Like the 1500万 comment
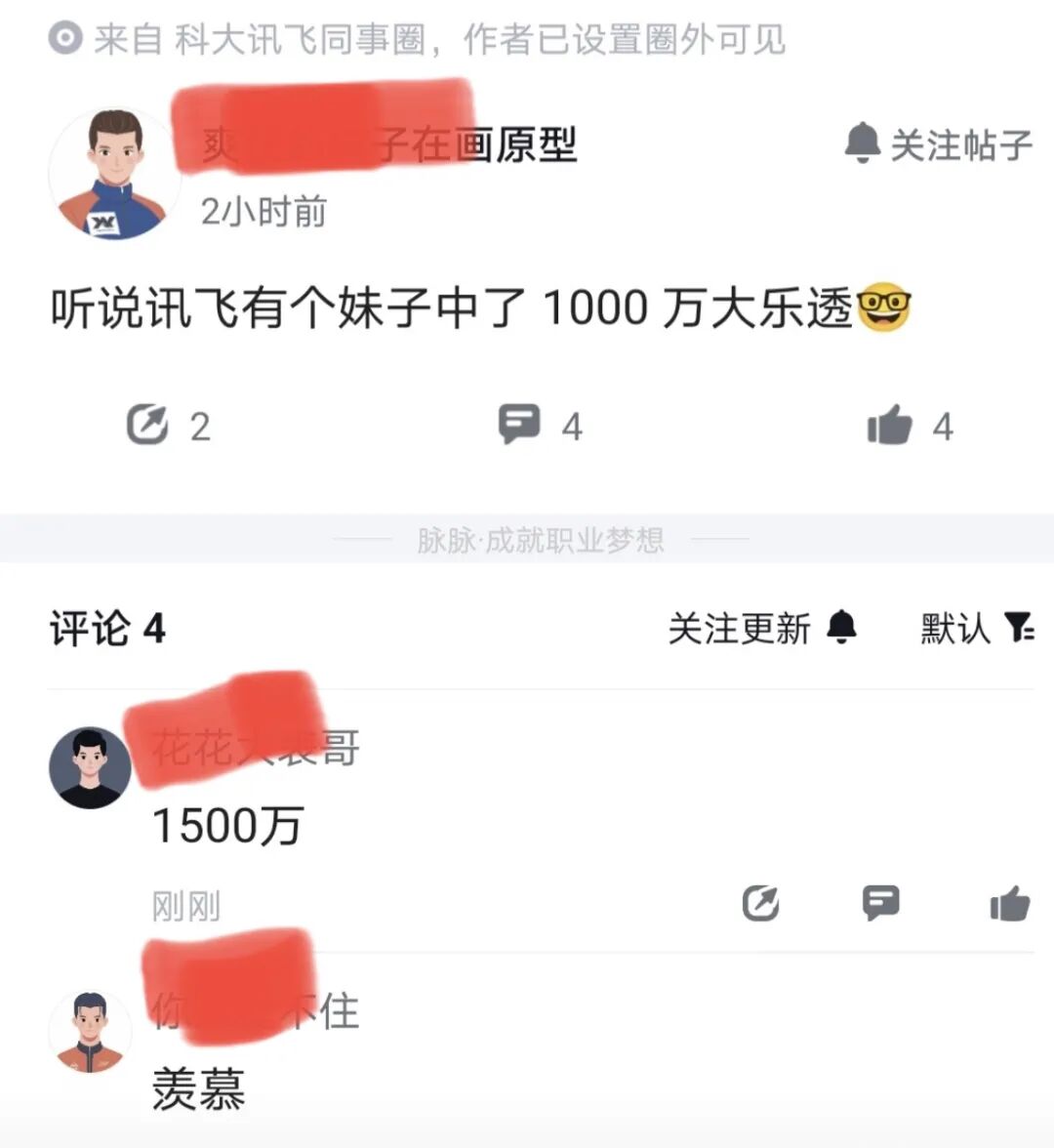This screenshot has height=1148, width=1054. tap(1009, 904)
